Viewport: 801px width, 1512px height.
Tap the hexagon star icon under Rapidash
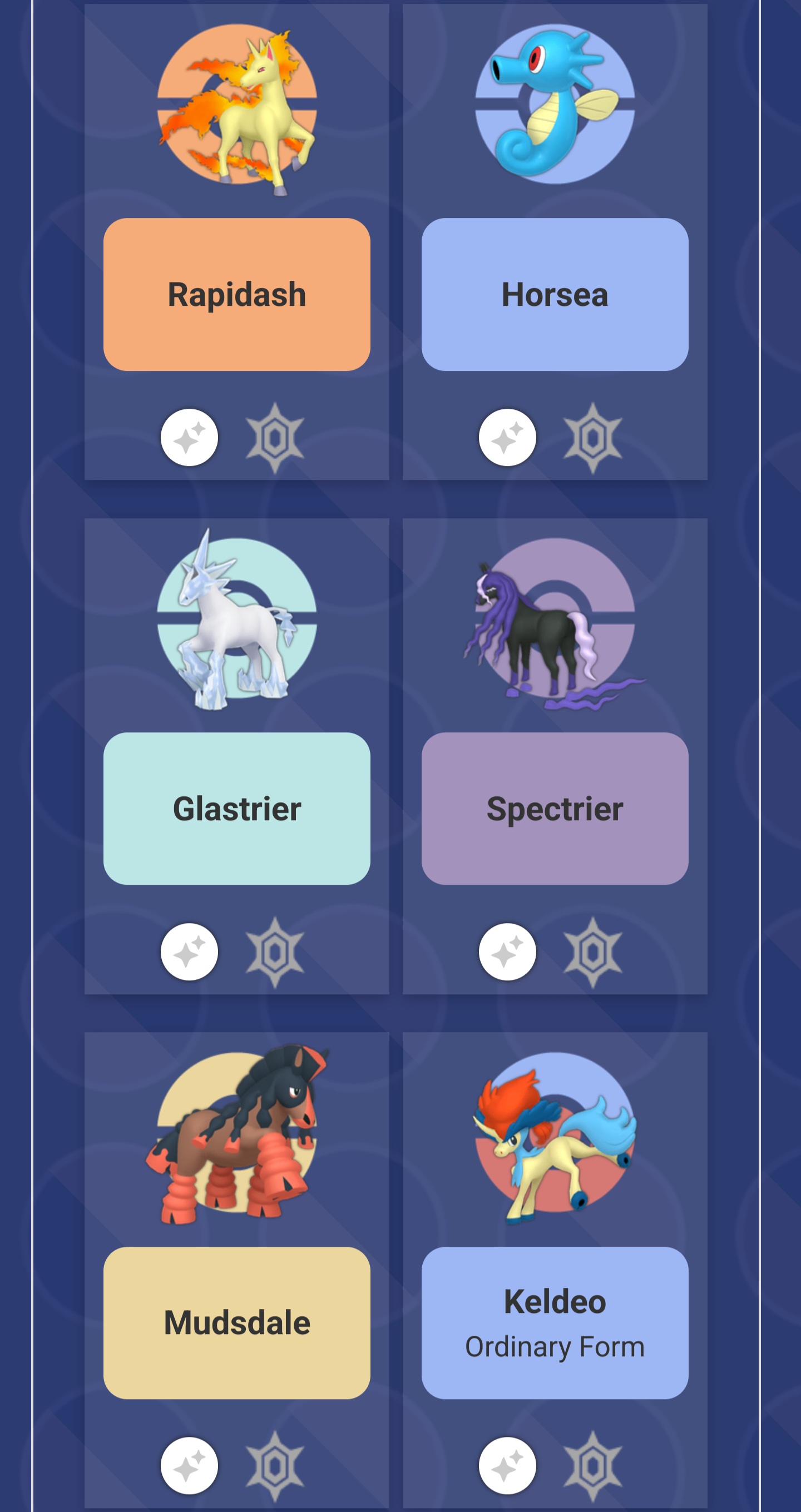coord(275,438)
